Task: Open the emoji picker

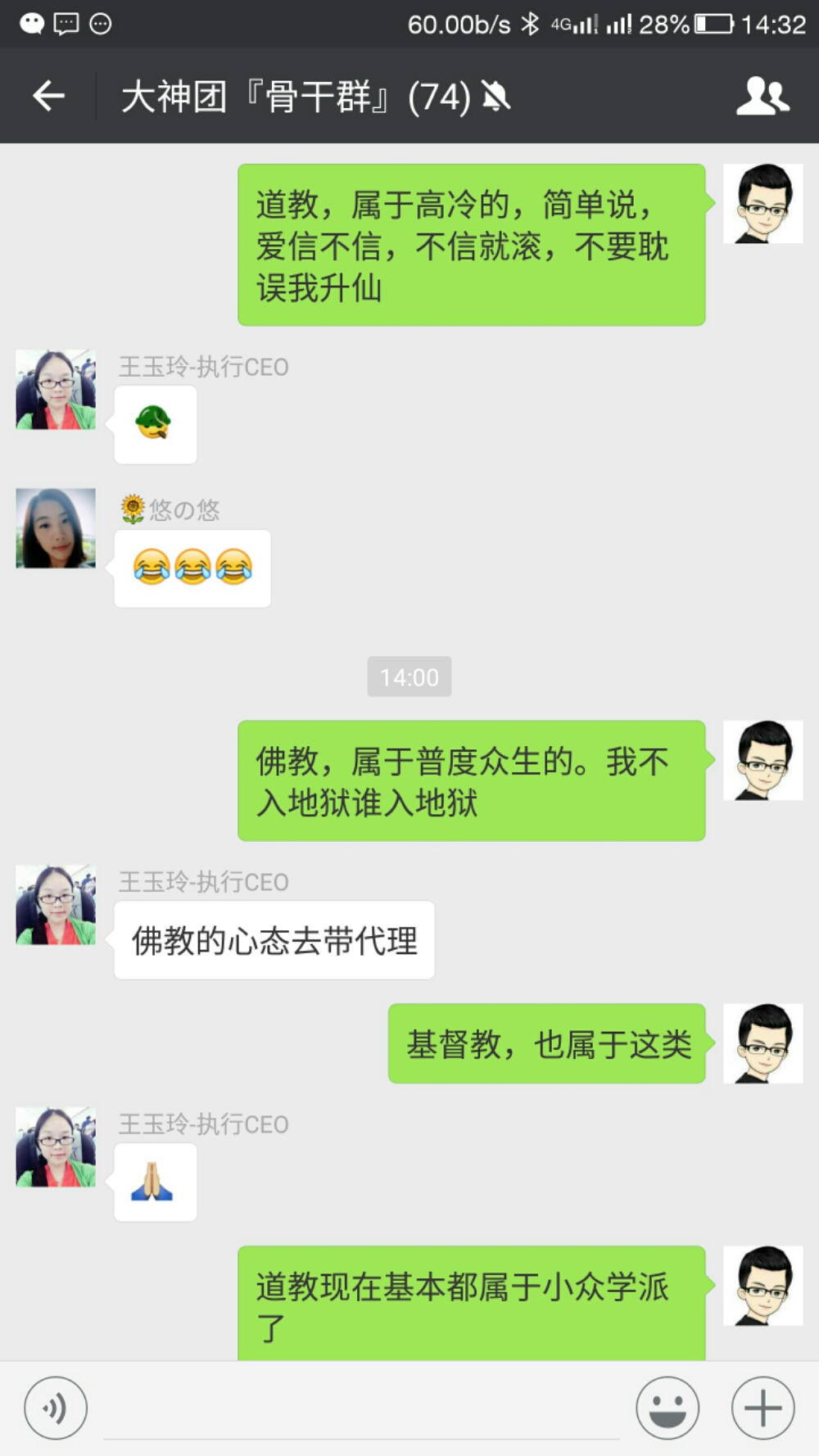Action: pyautogui.click(x=667, y=1408)
